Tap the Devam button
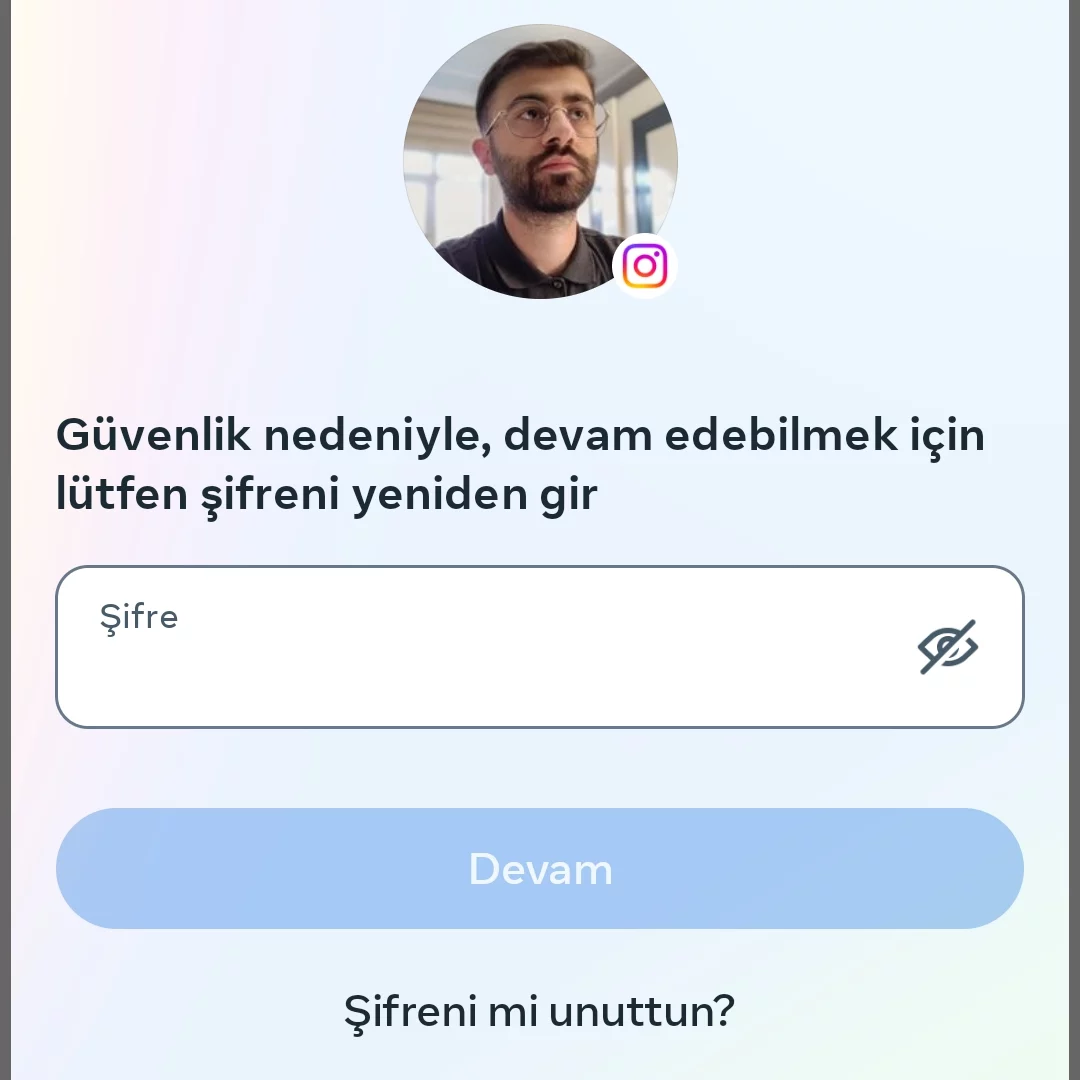Screen dimensions: 1080x1080 pos(540,869)
